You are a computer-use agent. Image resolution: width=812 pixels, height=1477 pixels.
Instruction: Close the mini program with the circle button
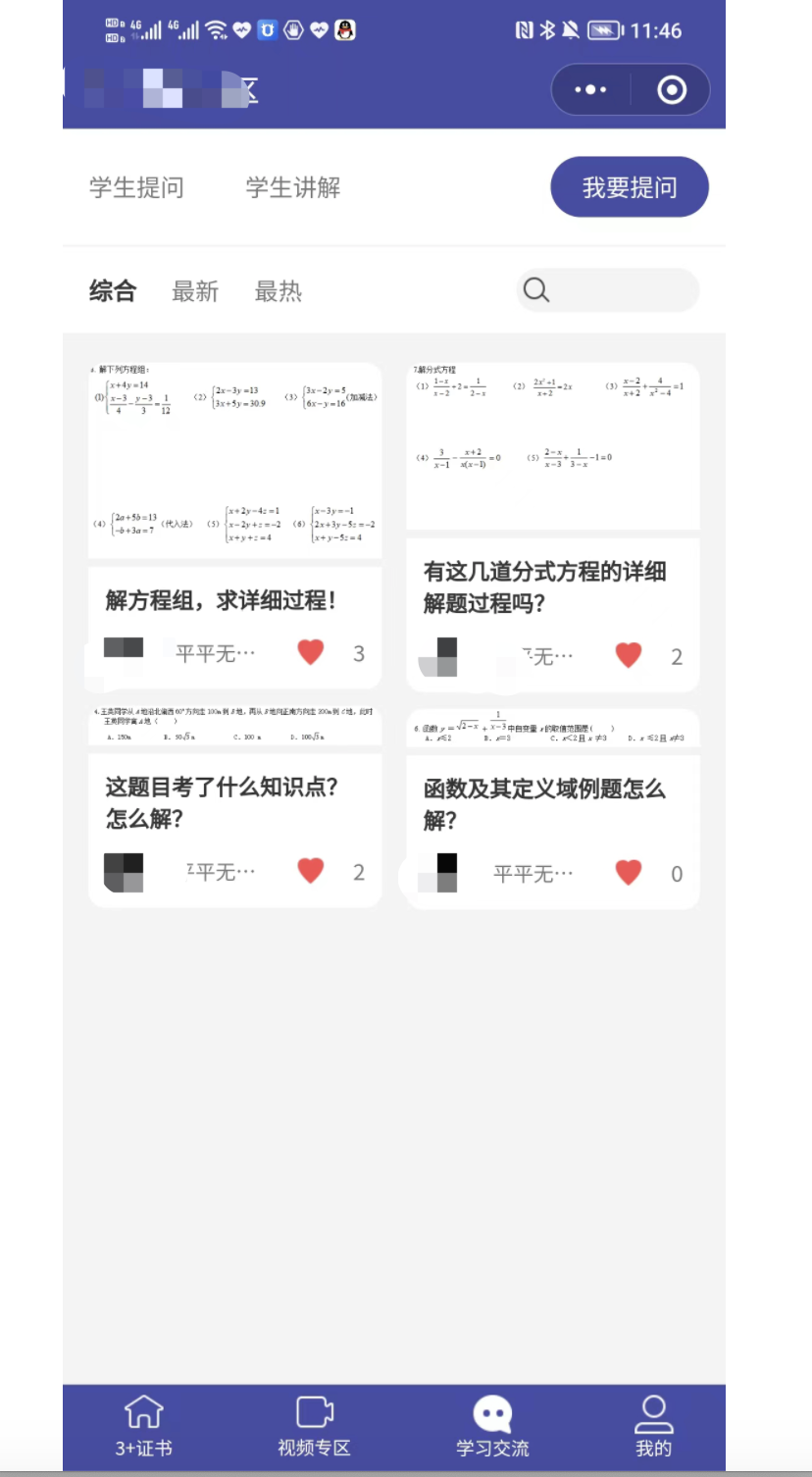coord(672,90)
